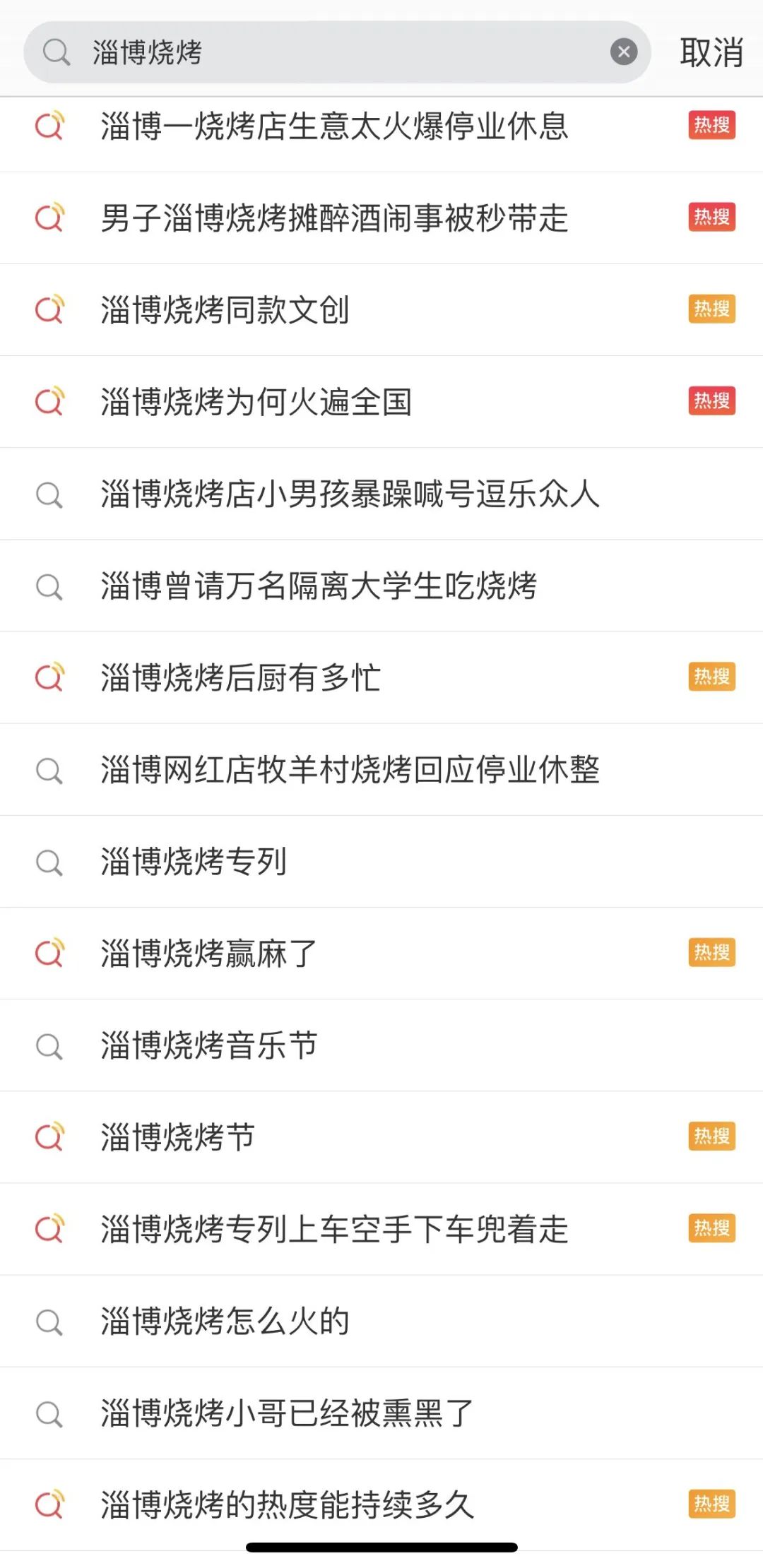Select 男子淄博烧烤摊醉酒闹事被秒带走
The image size is (763, 1568).
click(x=381, y=218)
